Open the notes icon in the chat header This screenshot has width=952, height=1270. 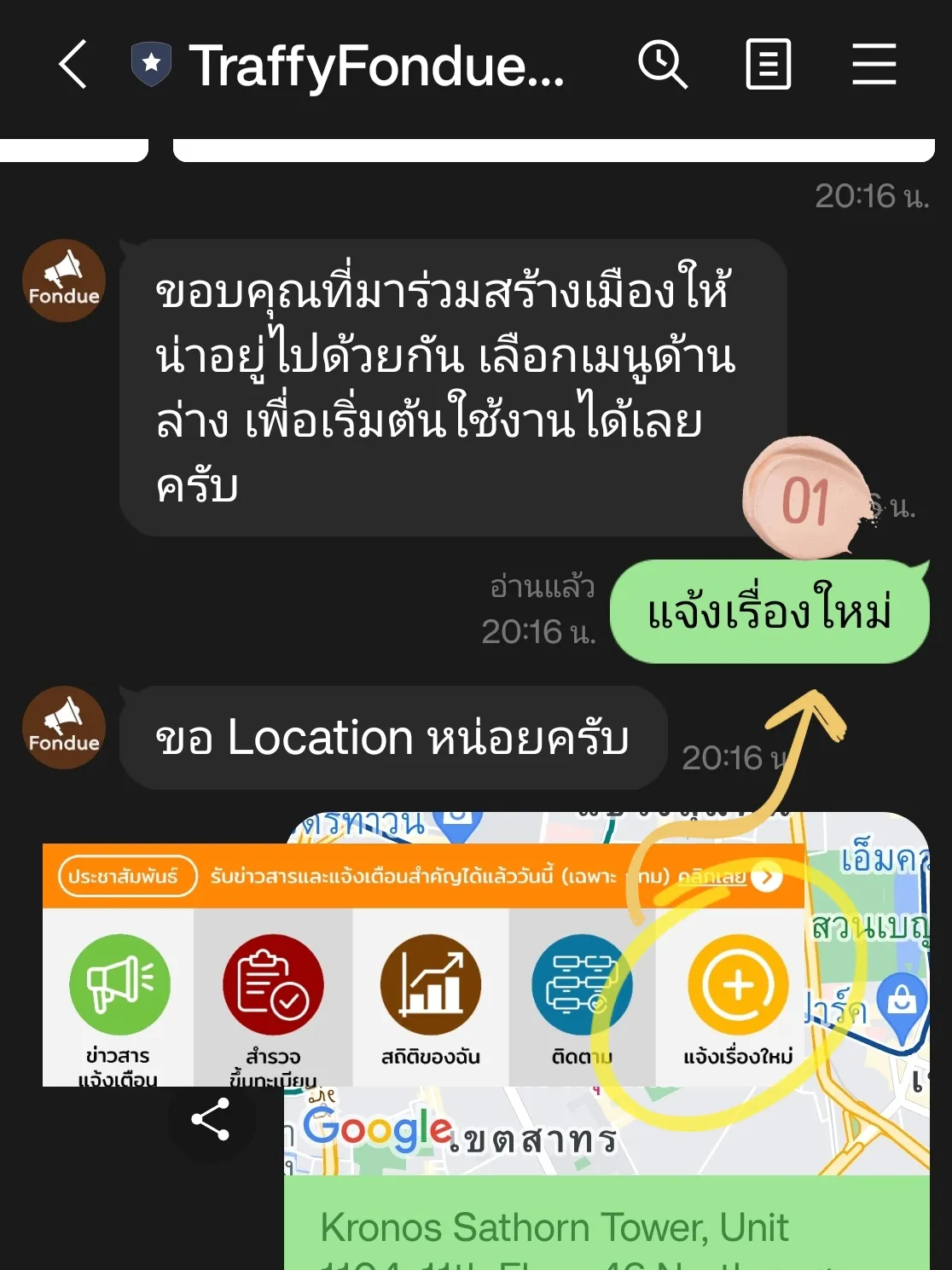(768, 65)
